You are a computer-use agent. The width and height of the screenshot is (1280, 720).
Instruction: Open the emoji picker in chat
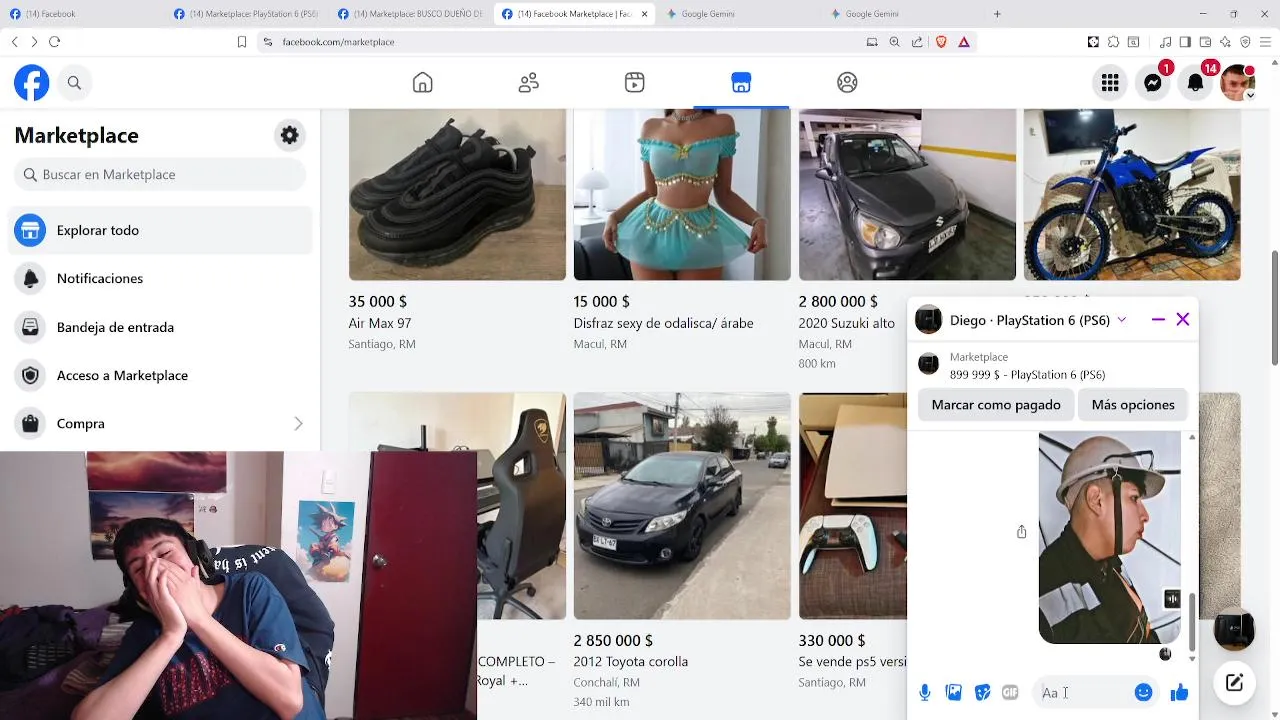[1143, 692]
